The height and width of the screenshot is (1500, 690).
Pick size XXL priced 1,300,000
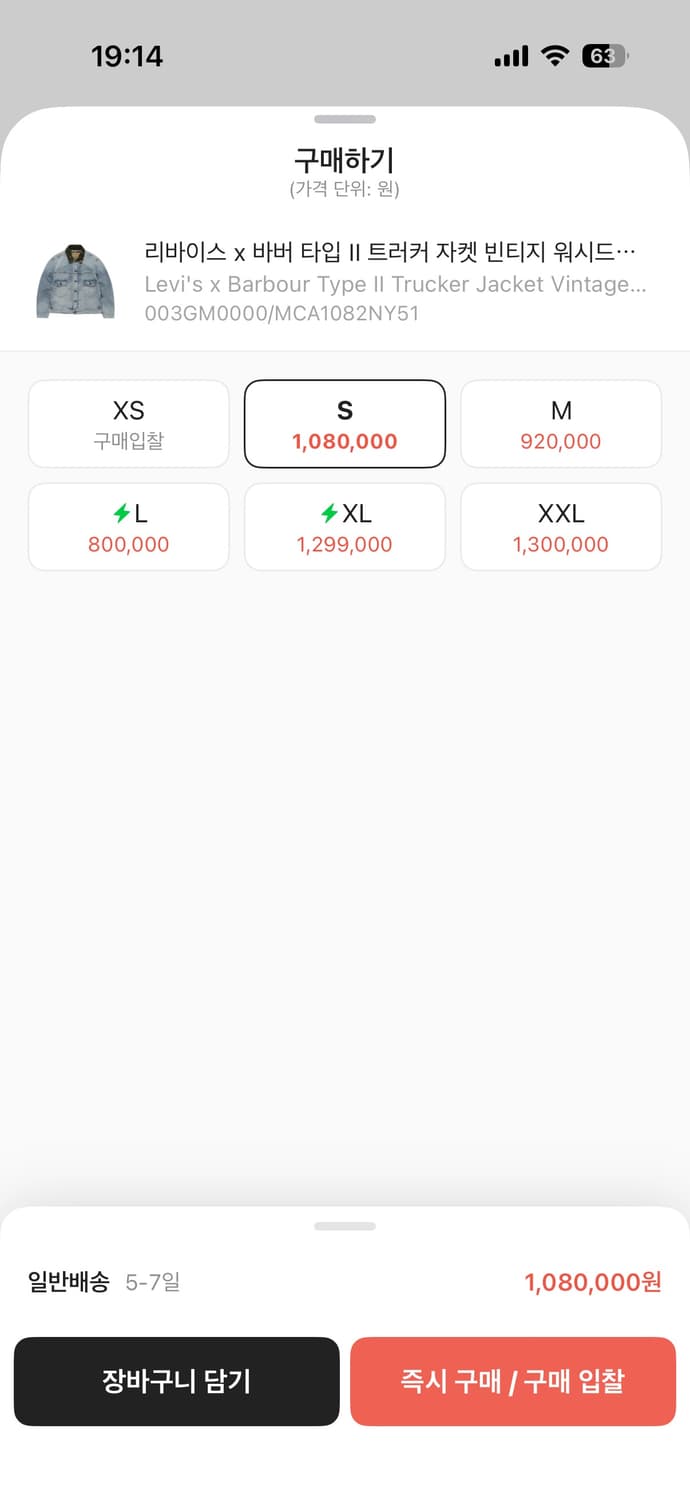click(x=561, y=527)
